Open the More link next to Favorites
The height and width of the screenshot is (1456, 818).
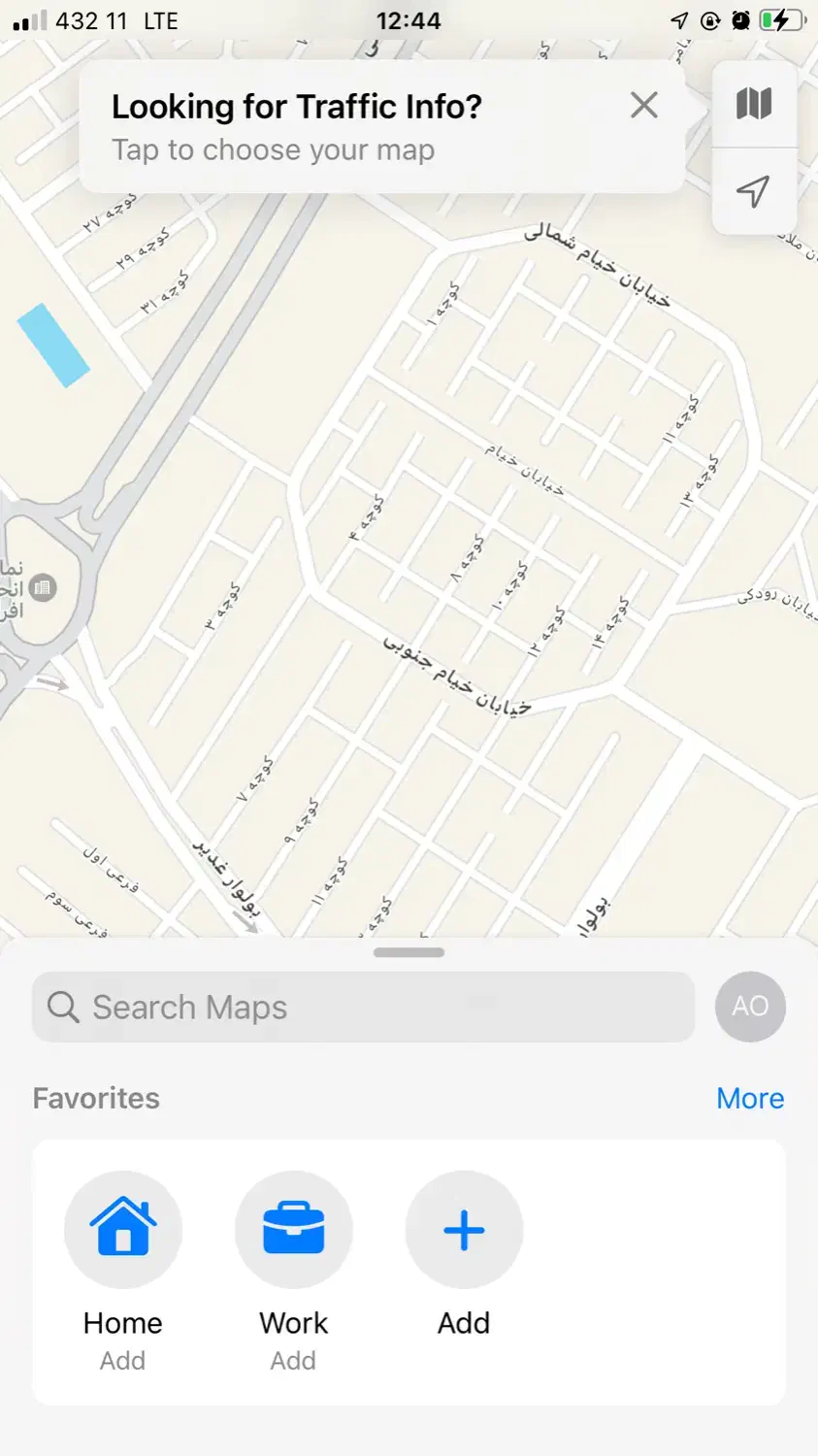pyautogui.click(x=750, y=1098)
